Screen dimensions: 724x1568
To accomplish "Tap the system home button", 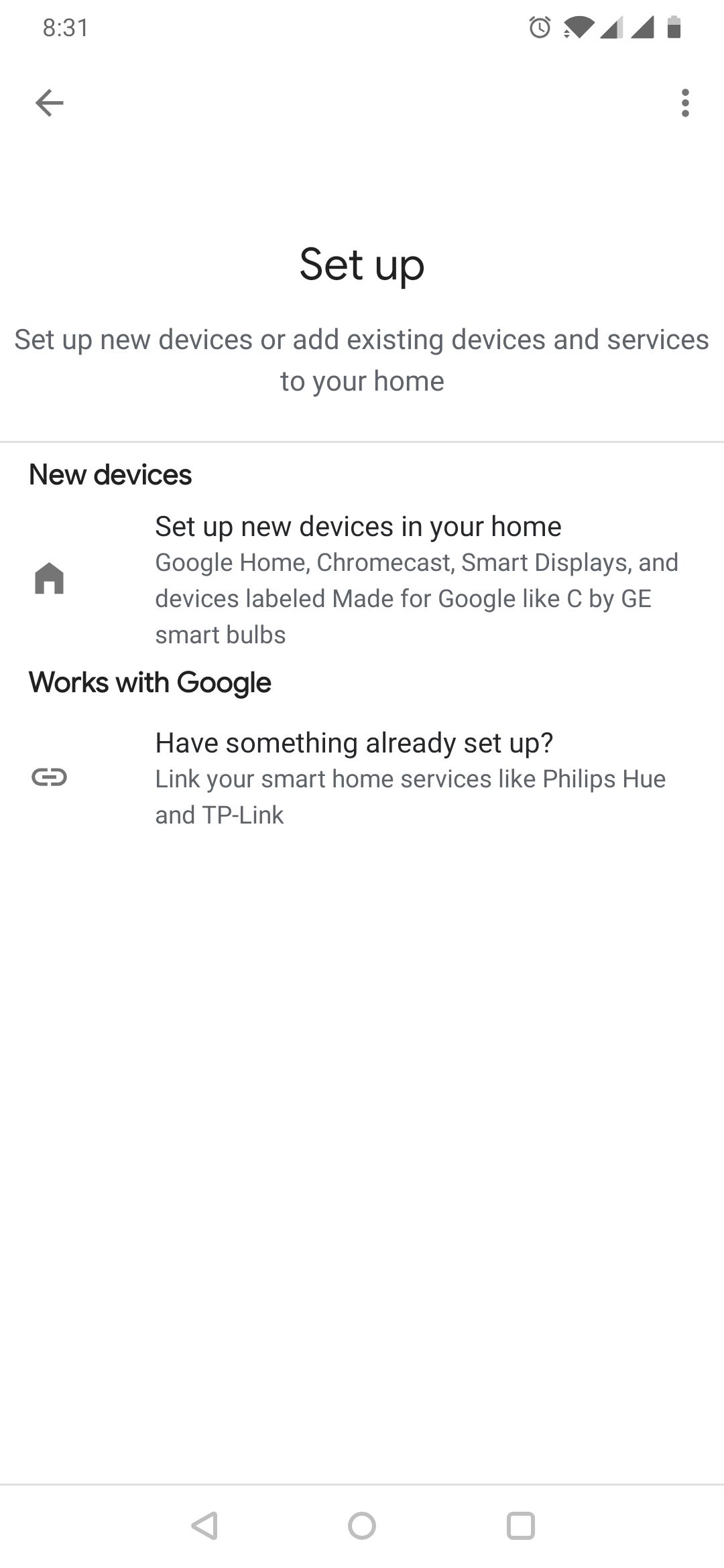I will tap(362, 1526).
